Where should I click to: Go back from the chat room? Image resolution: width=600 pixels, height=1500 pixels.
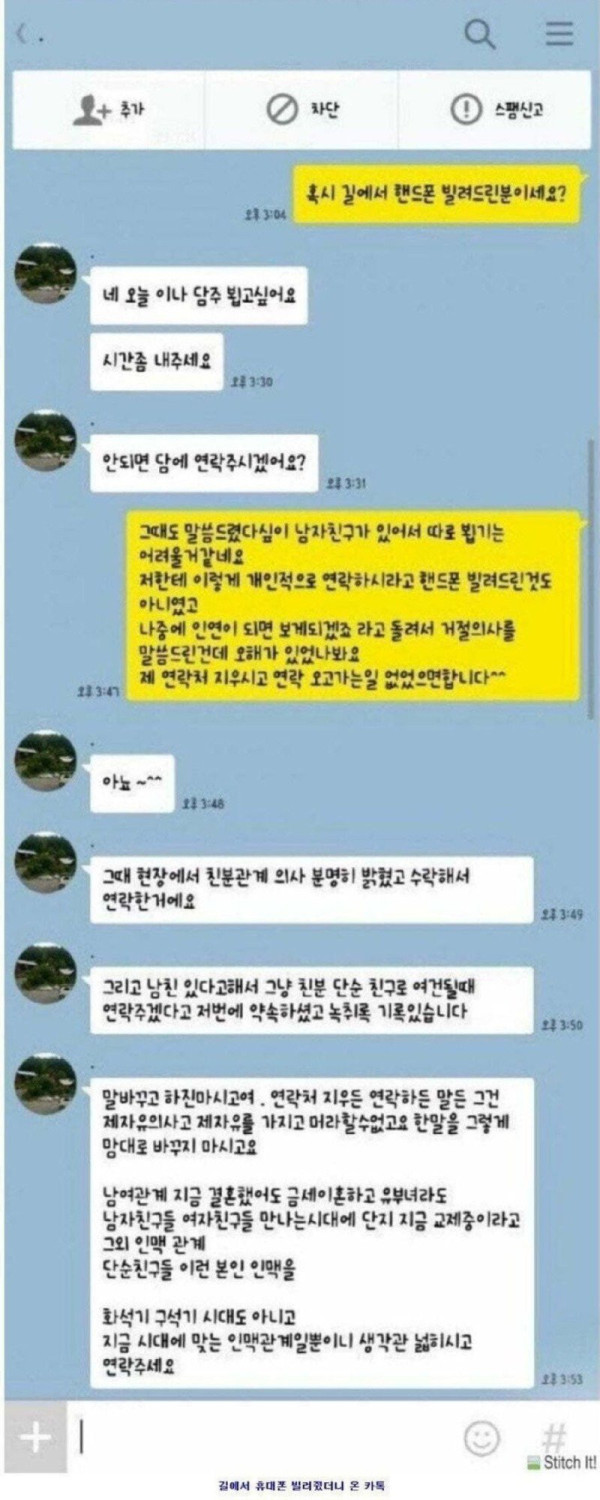(21, 35)
